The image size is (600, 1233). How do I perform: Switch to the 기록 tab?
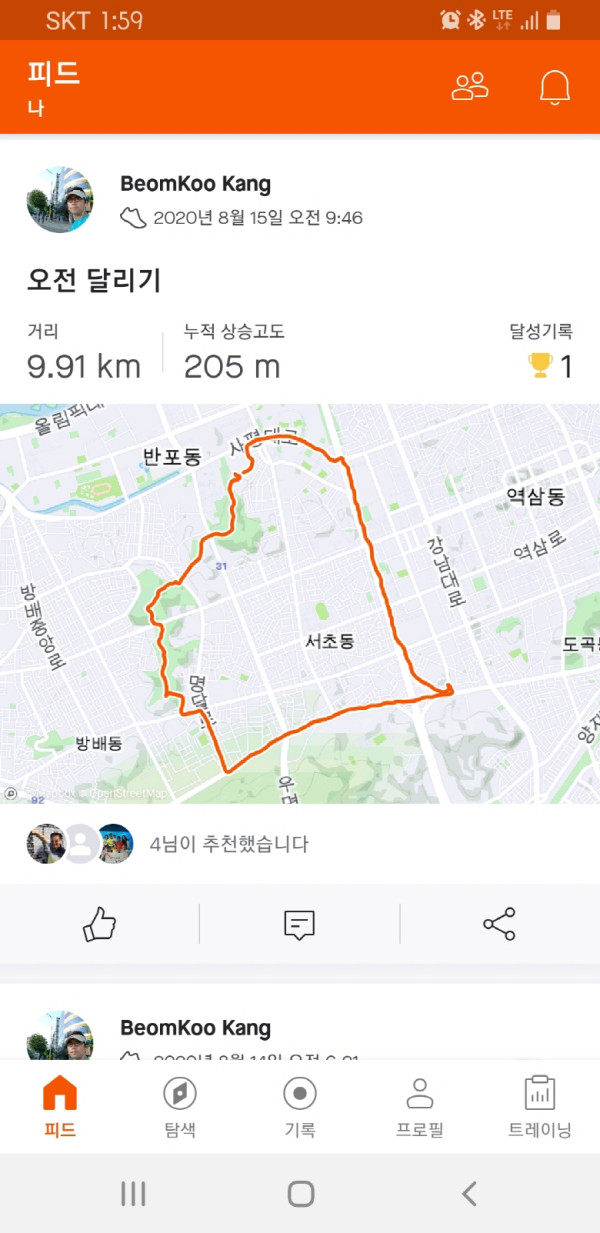click(300, 1107)
